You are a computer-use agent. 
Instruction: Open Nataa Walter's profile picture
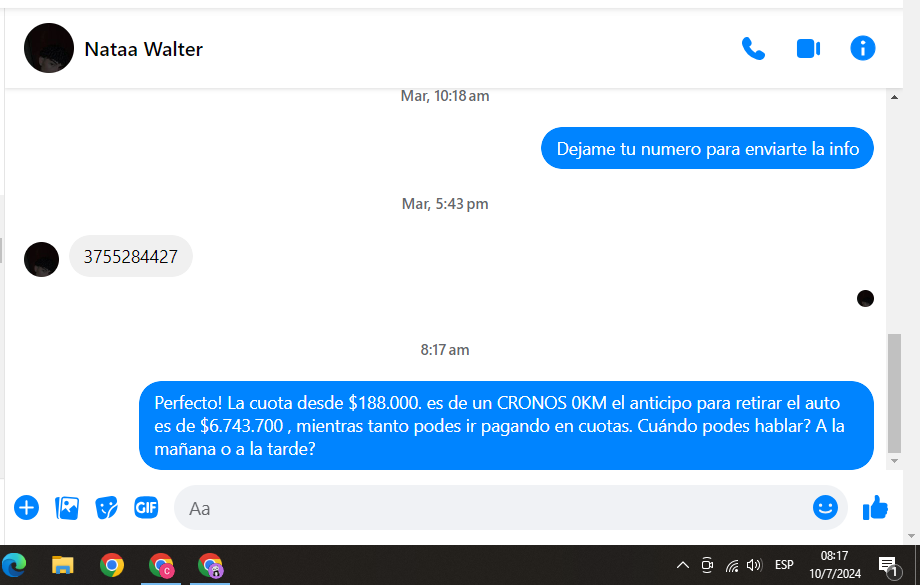pos(49,48)
